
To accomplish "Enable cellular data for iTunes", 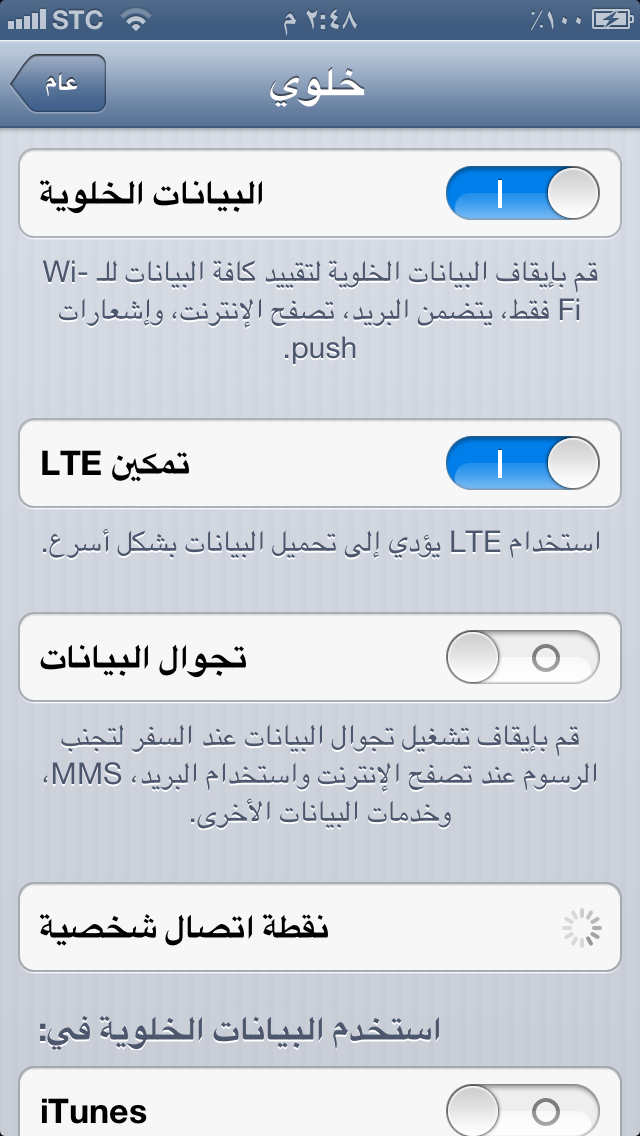I will (523, 1110).
